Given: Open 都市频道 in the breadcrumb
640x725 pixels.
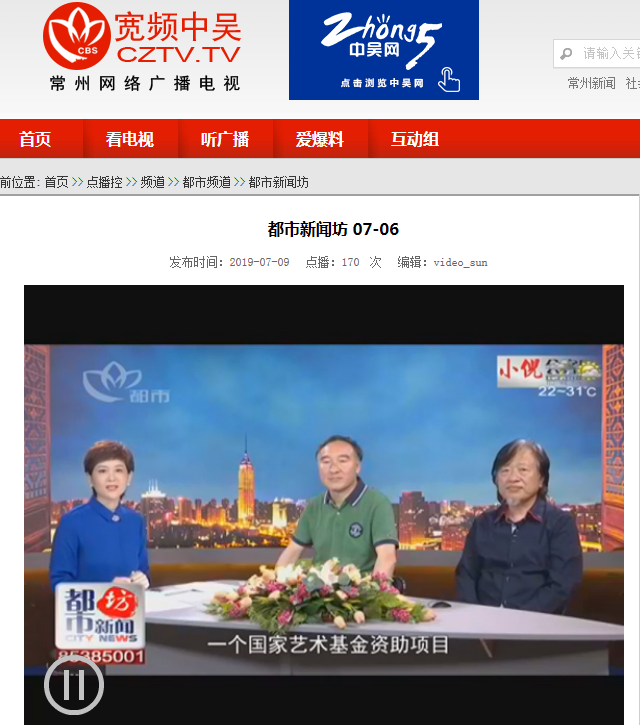Looking at the screenshot, I should (x=206, y=182).
